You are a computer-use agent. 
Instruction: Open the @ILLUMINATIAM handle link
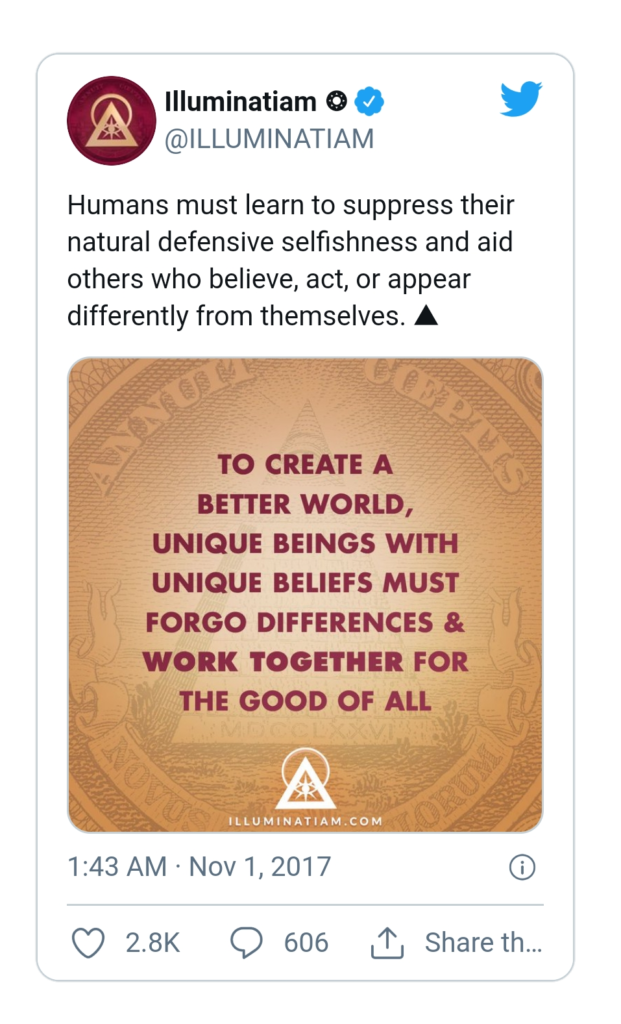point(269,139)
